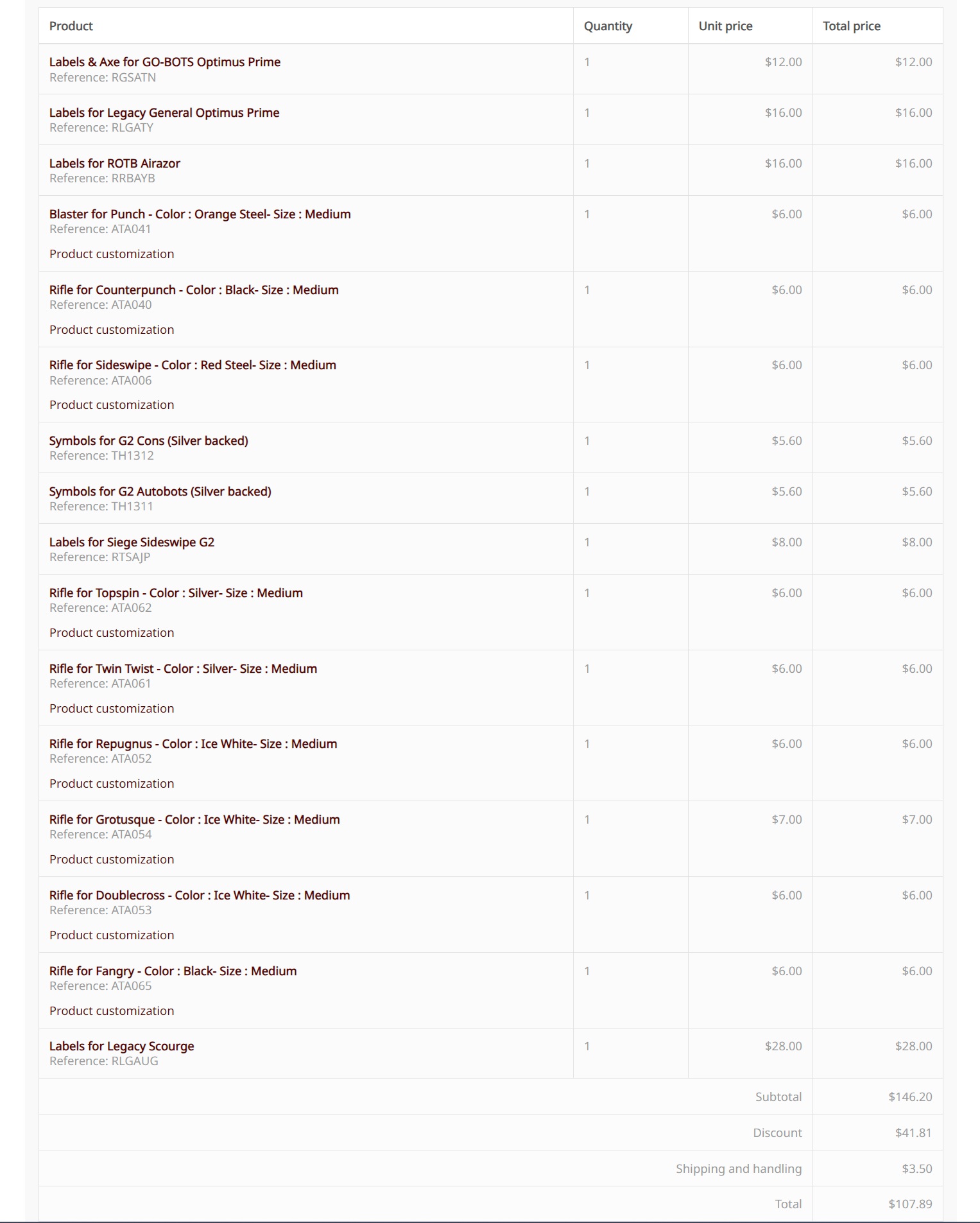Image resolution: width=980 pixels, height=1223 pixels.
Task: Open Rifle for Grotusque product link
Action: [194, 820]
